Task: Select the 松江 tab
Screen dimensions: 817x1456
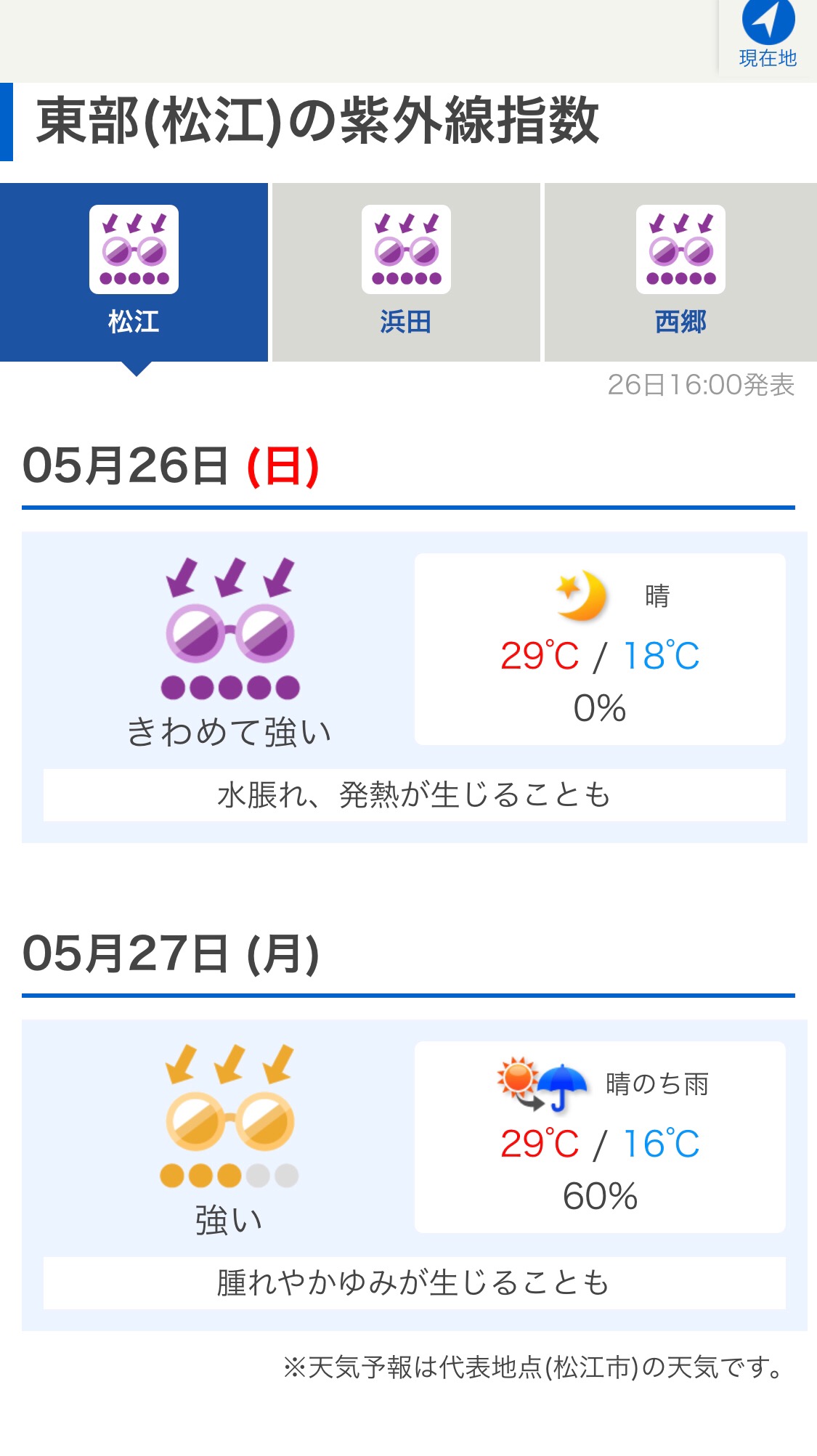Action: click(134, 272)
